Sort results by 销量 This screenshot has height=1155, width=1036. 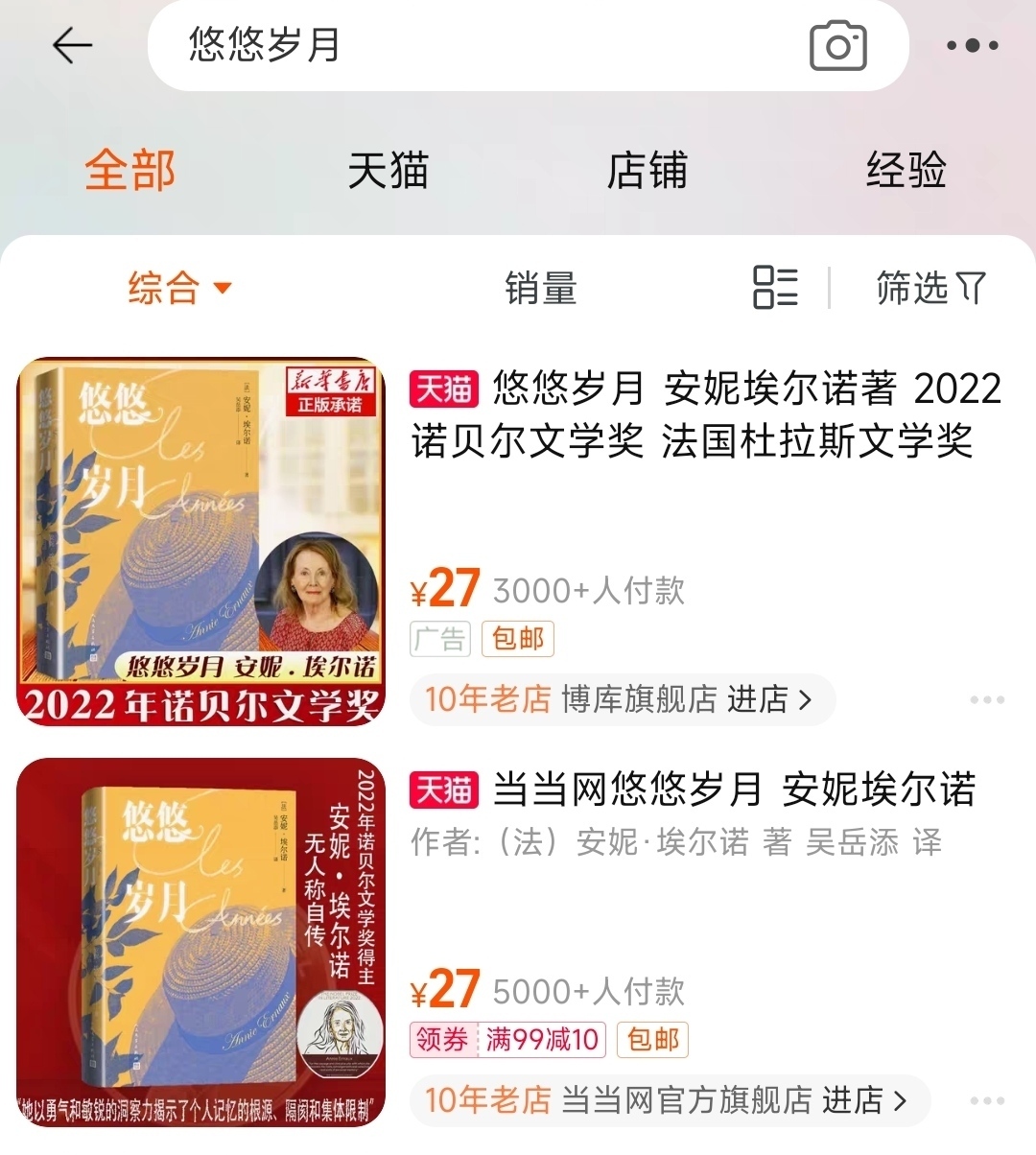[540, 288]
